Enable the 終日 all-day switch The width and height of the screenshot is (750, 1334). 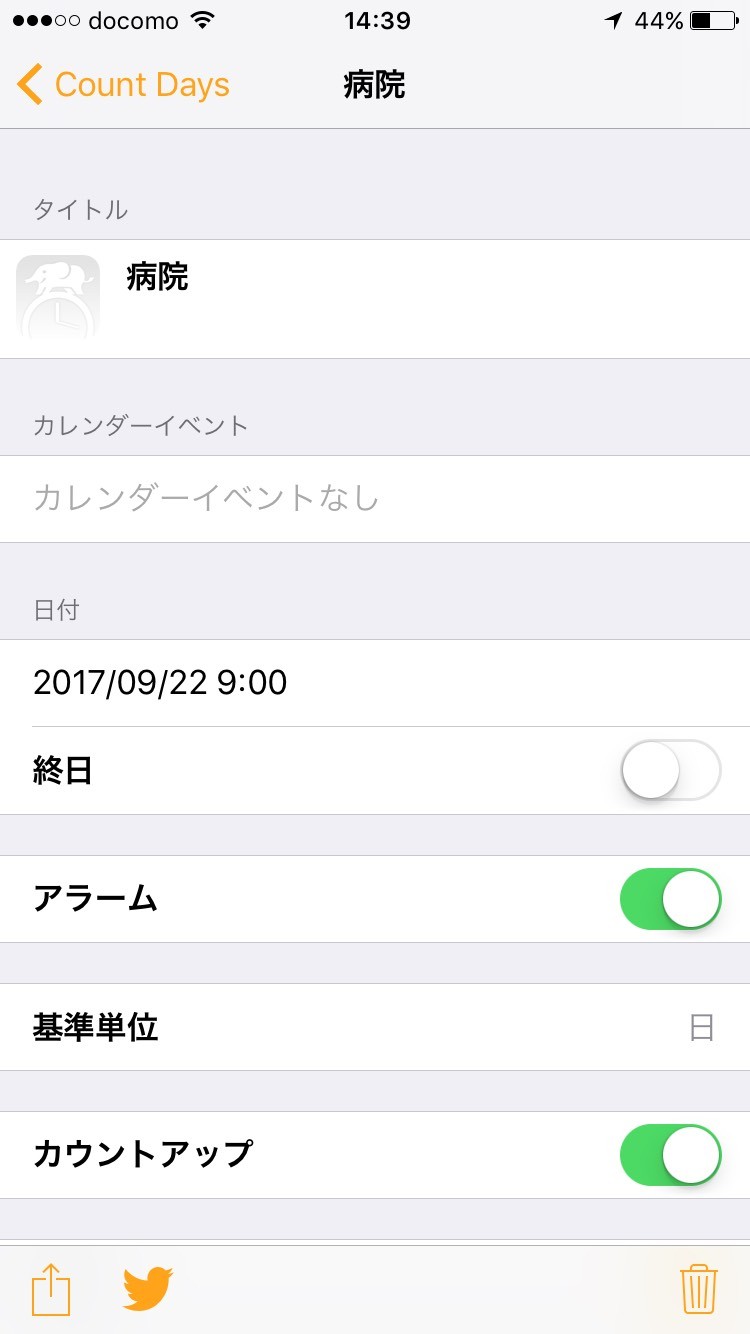click(x=670, y=770)
